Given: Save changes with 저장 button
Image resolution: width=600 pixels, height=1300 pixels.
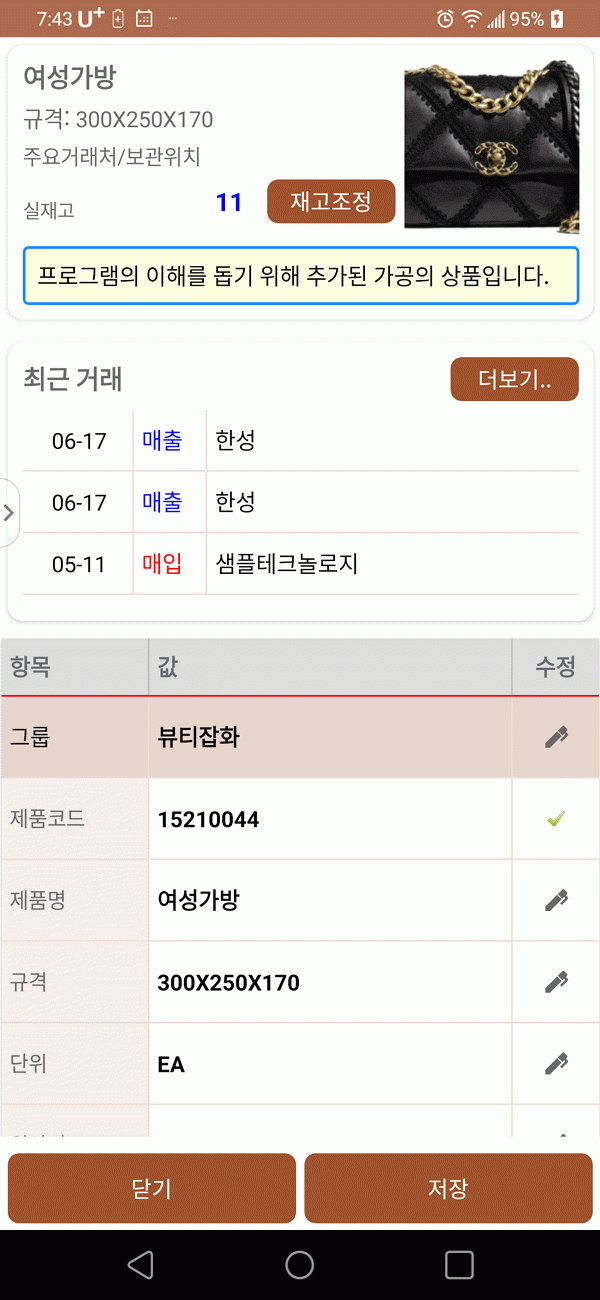Looking at the screenshot, I should coord(448,1188).
